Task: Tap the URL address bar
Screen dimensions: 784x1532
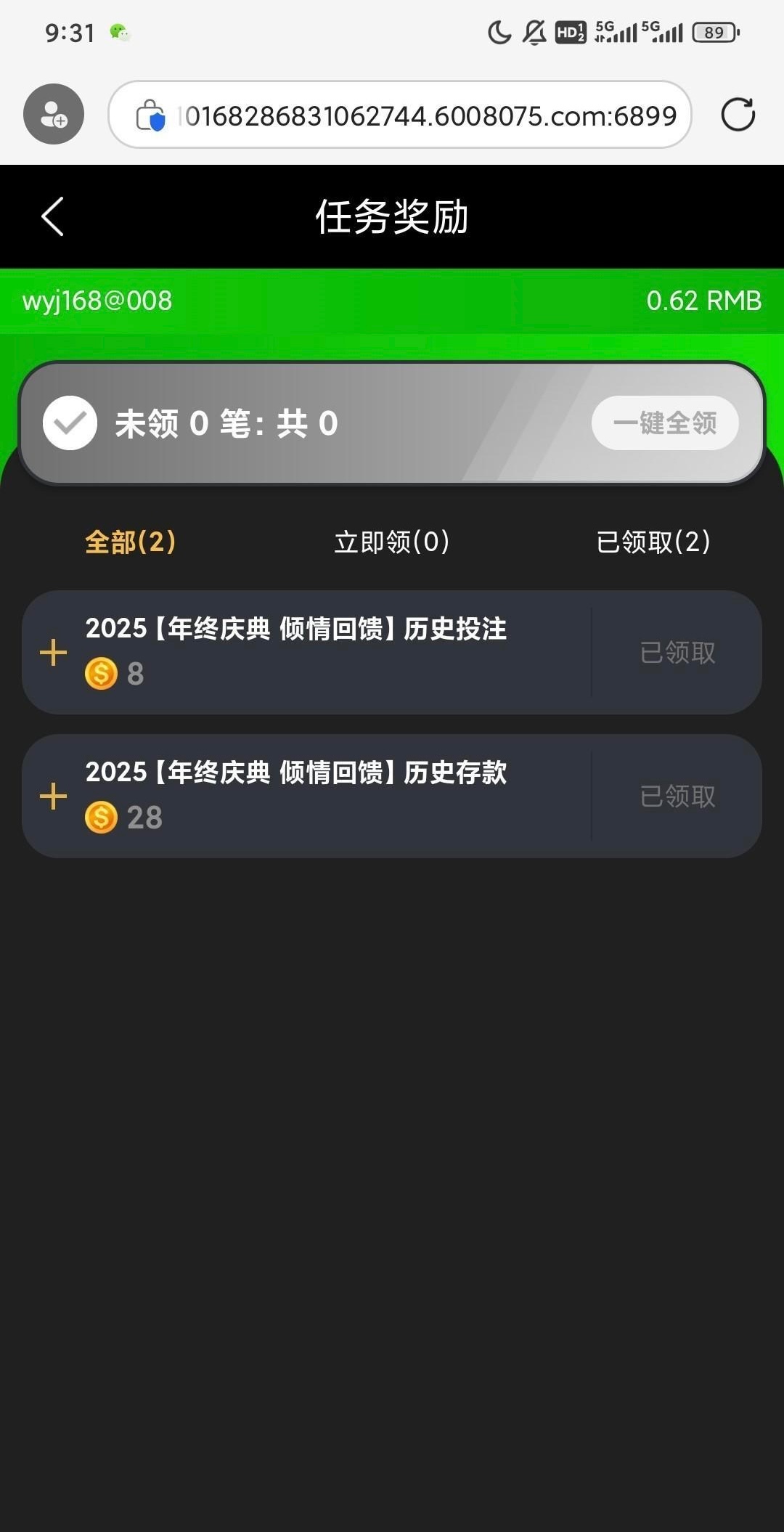Action: point(428,115)
